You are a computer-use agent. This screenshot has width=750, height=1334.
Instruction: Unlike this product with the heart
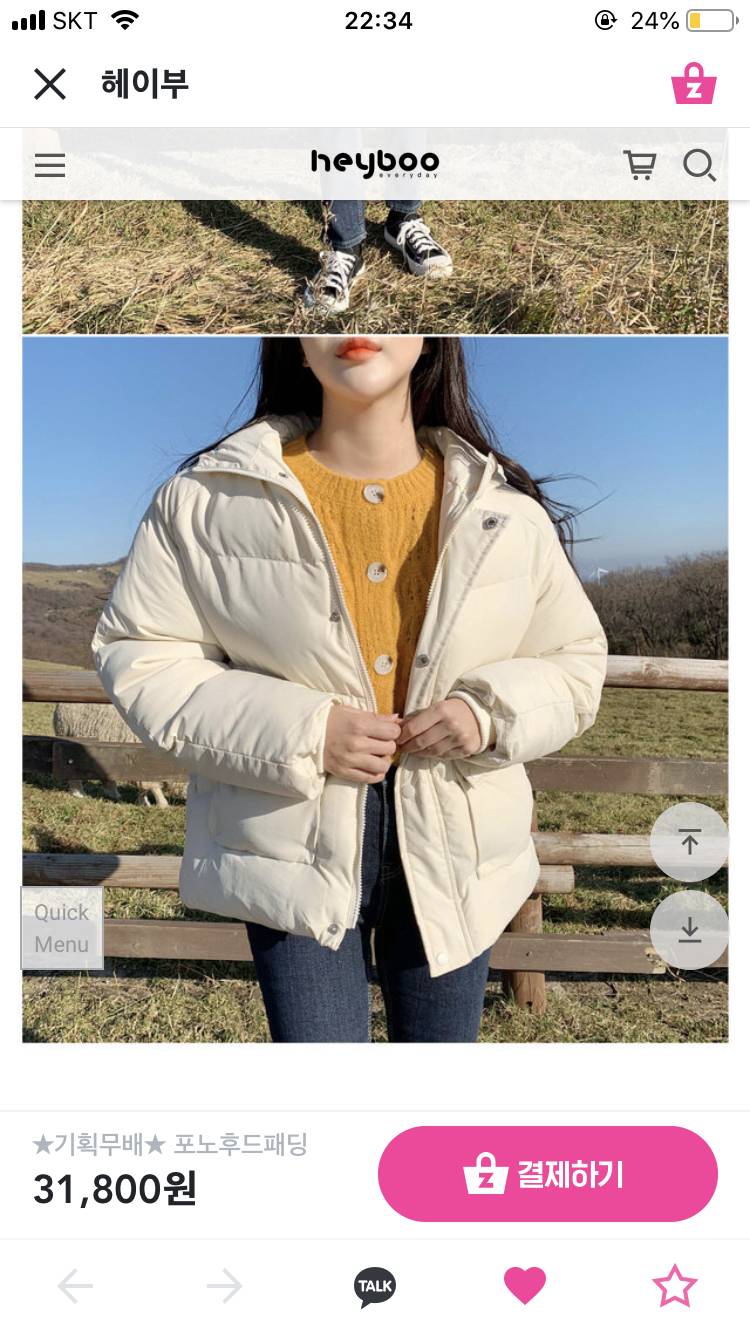point(525,1286)
